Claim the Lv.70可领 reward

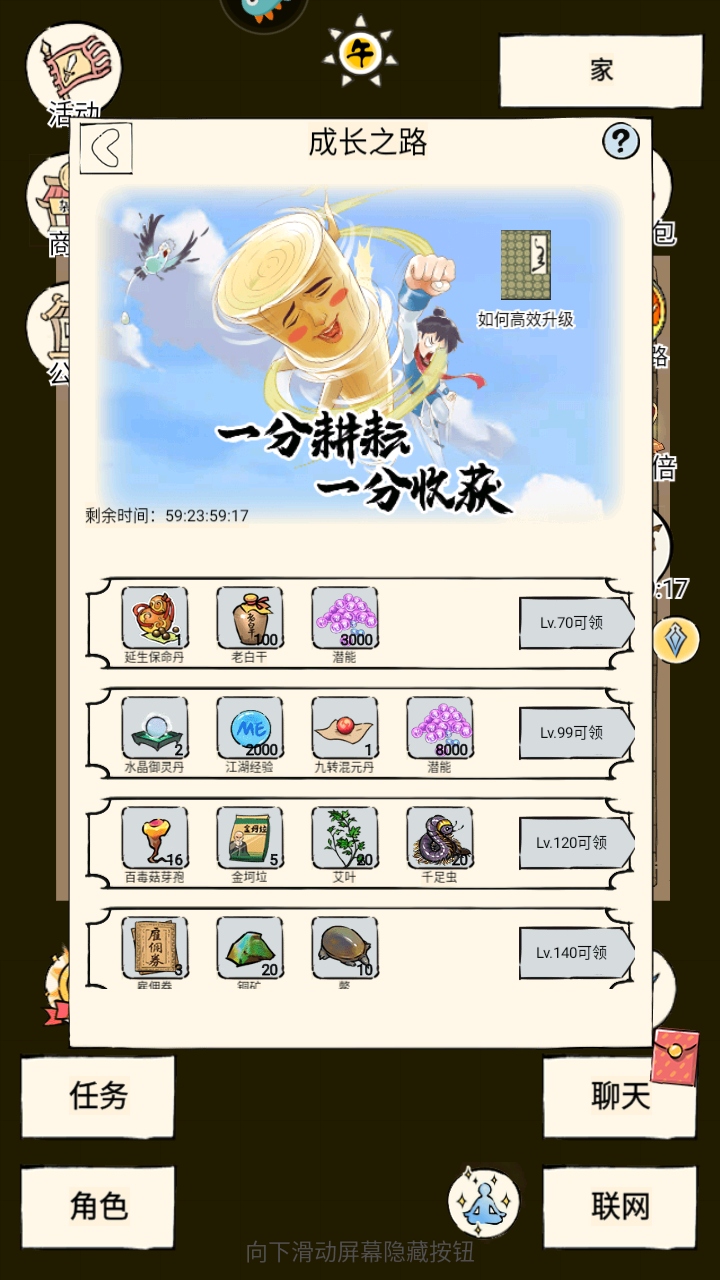click(575, 623)
